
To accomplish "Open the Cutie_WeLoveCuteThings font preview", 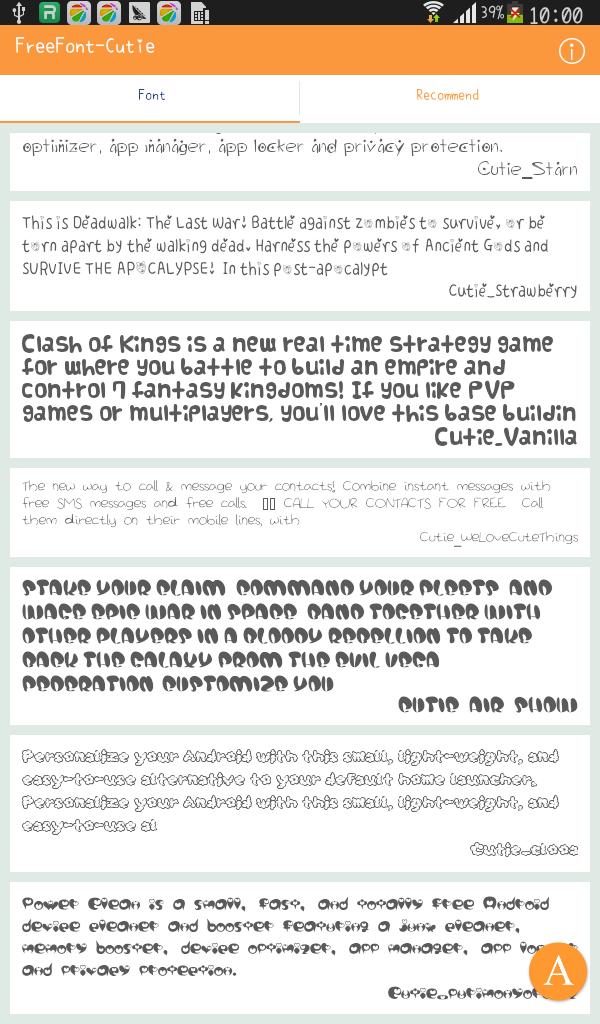I will [x=300, y=512].
